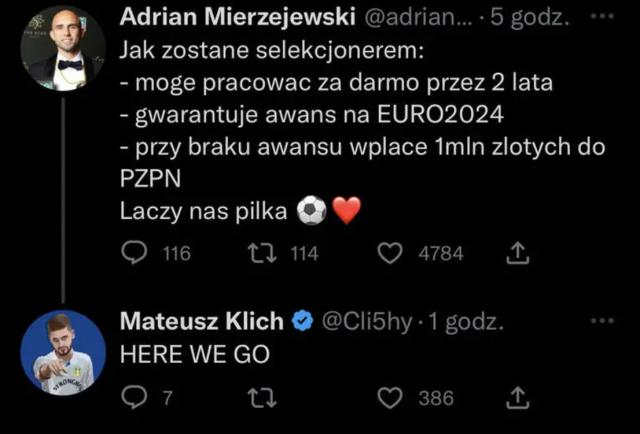Open Mateusz Klich's profile picture
This screenshot has height=434, width=640.
click(x=63, y=352)
